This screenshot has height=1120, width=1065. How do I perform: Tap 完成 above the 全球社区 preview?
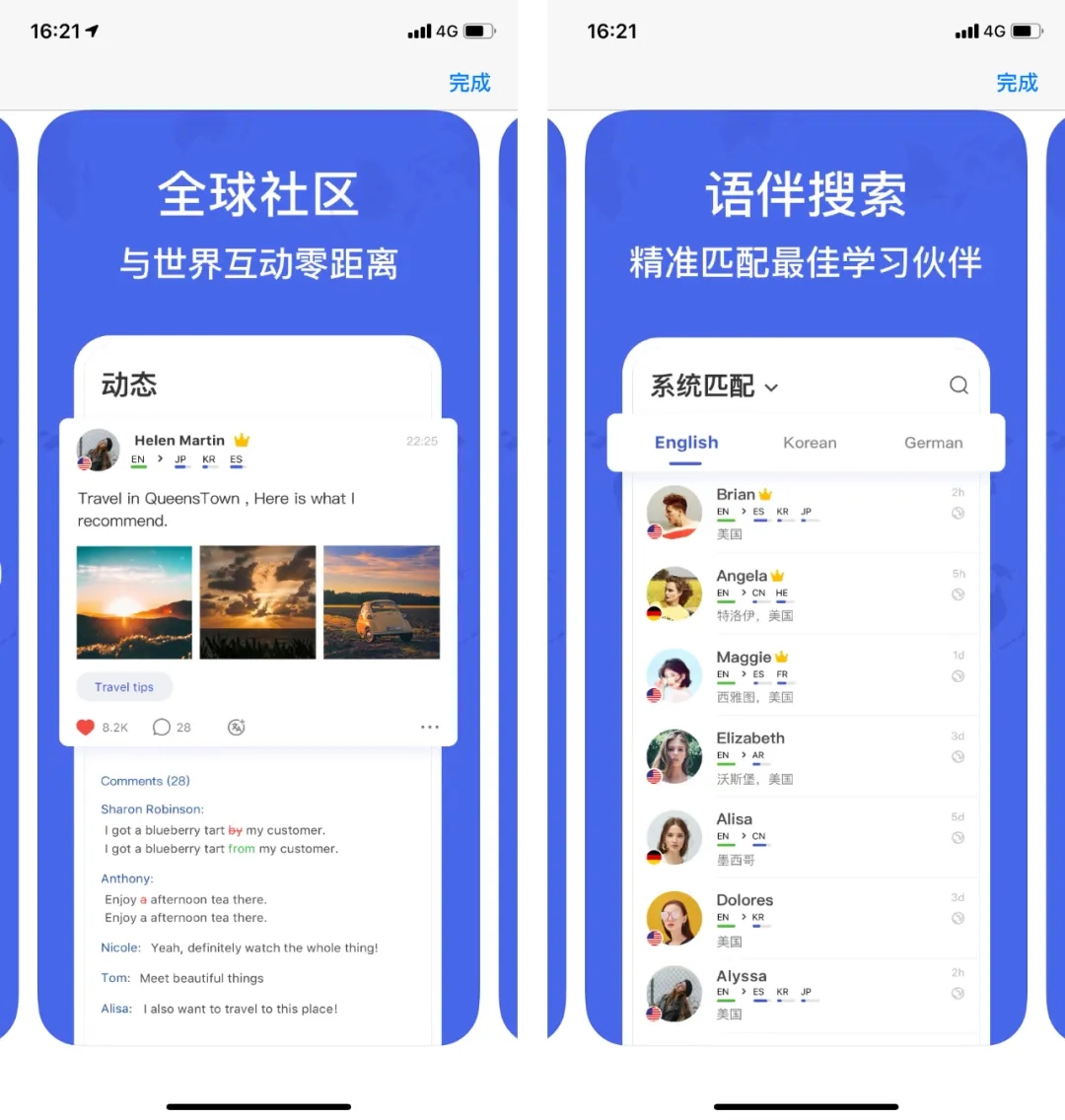tap(469, 83)
